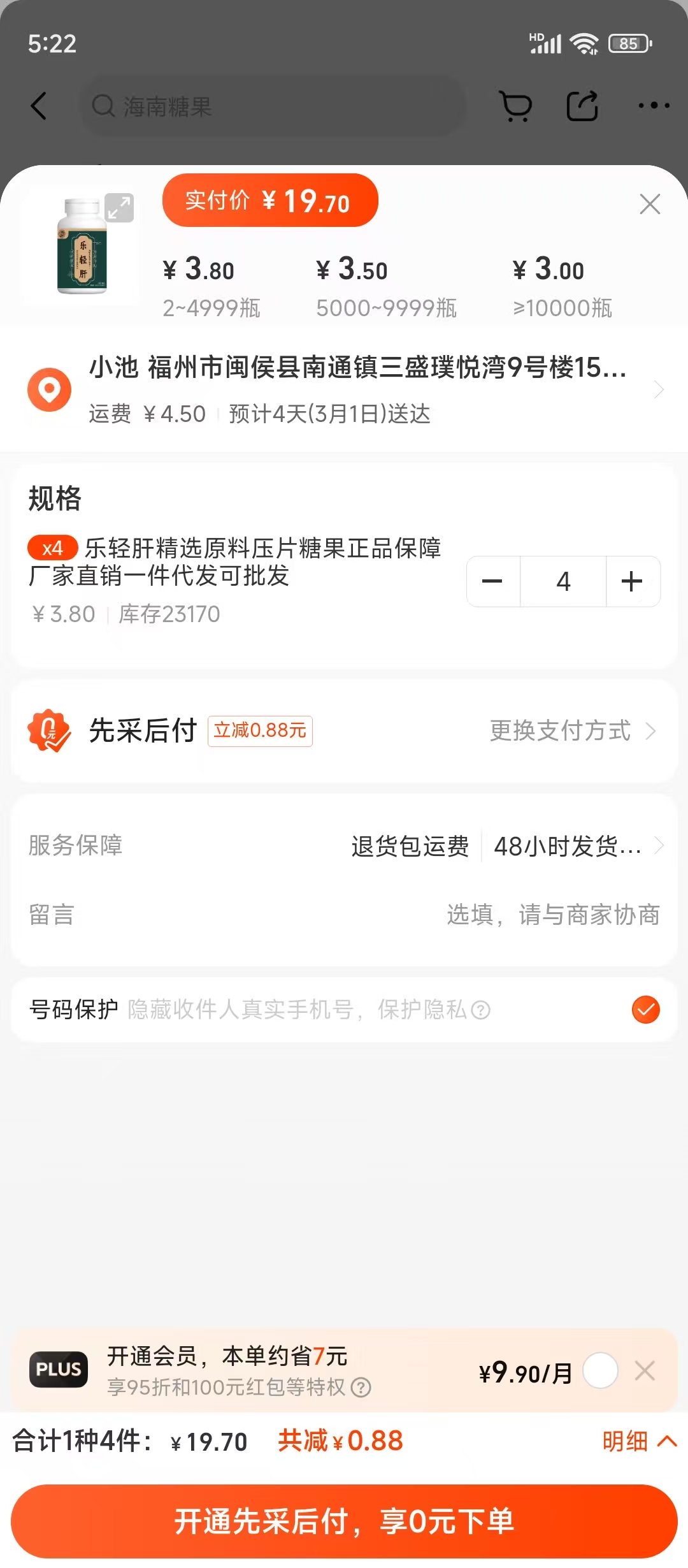Uncheck the 号码保护 number protection option

pyautogui.click(x=645, y=1010)
